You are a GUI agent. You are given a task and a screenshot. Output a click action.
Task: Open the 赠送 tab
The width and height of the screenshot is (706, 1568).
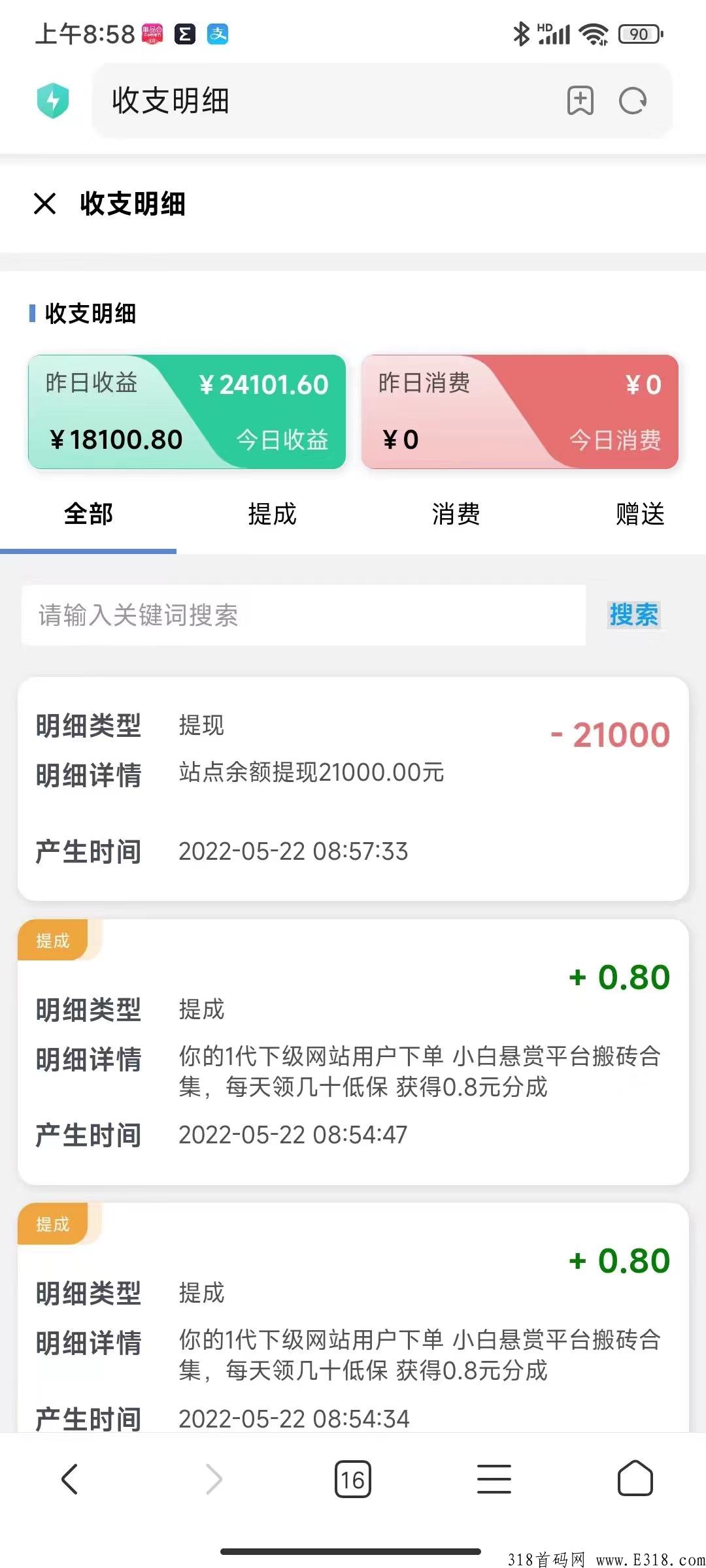point(639,515)
